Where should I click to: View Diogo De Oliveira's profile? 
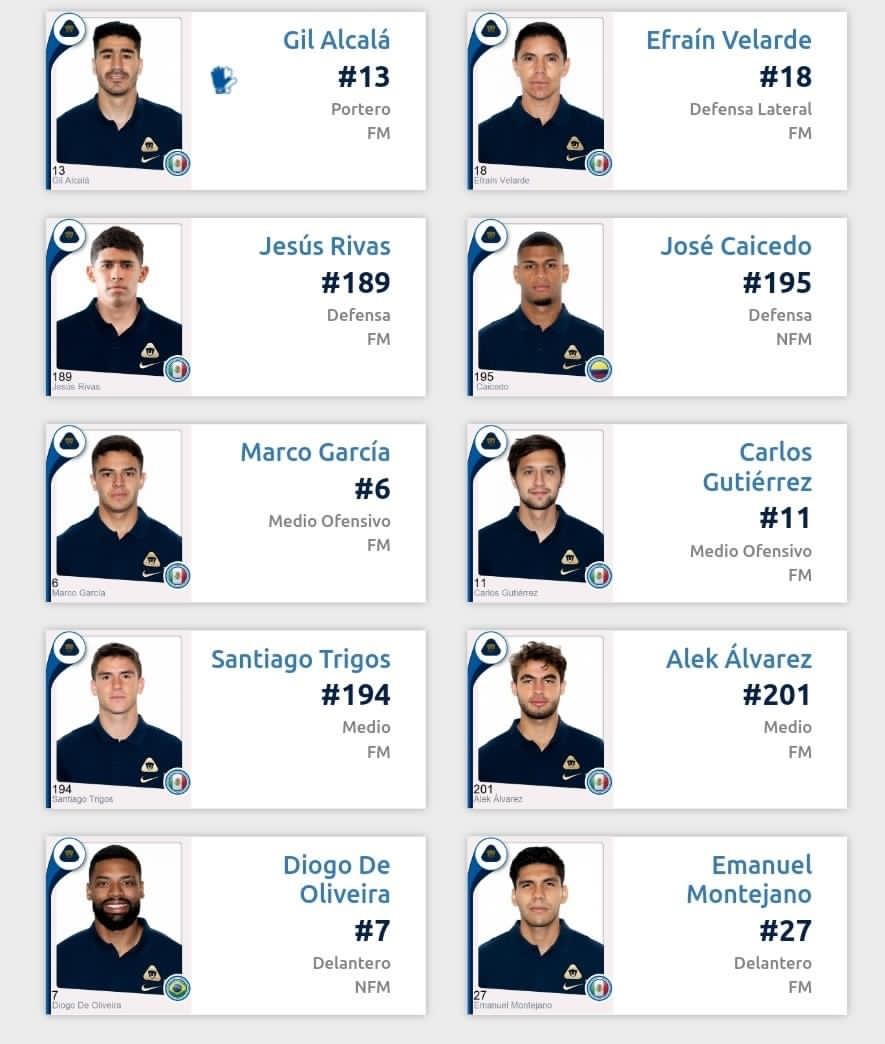(236, 926)
